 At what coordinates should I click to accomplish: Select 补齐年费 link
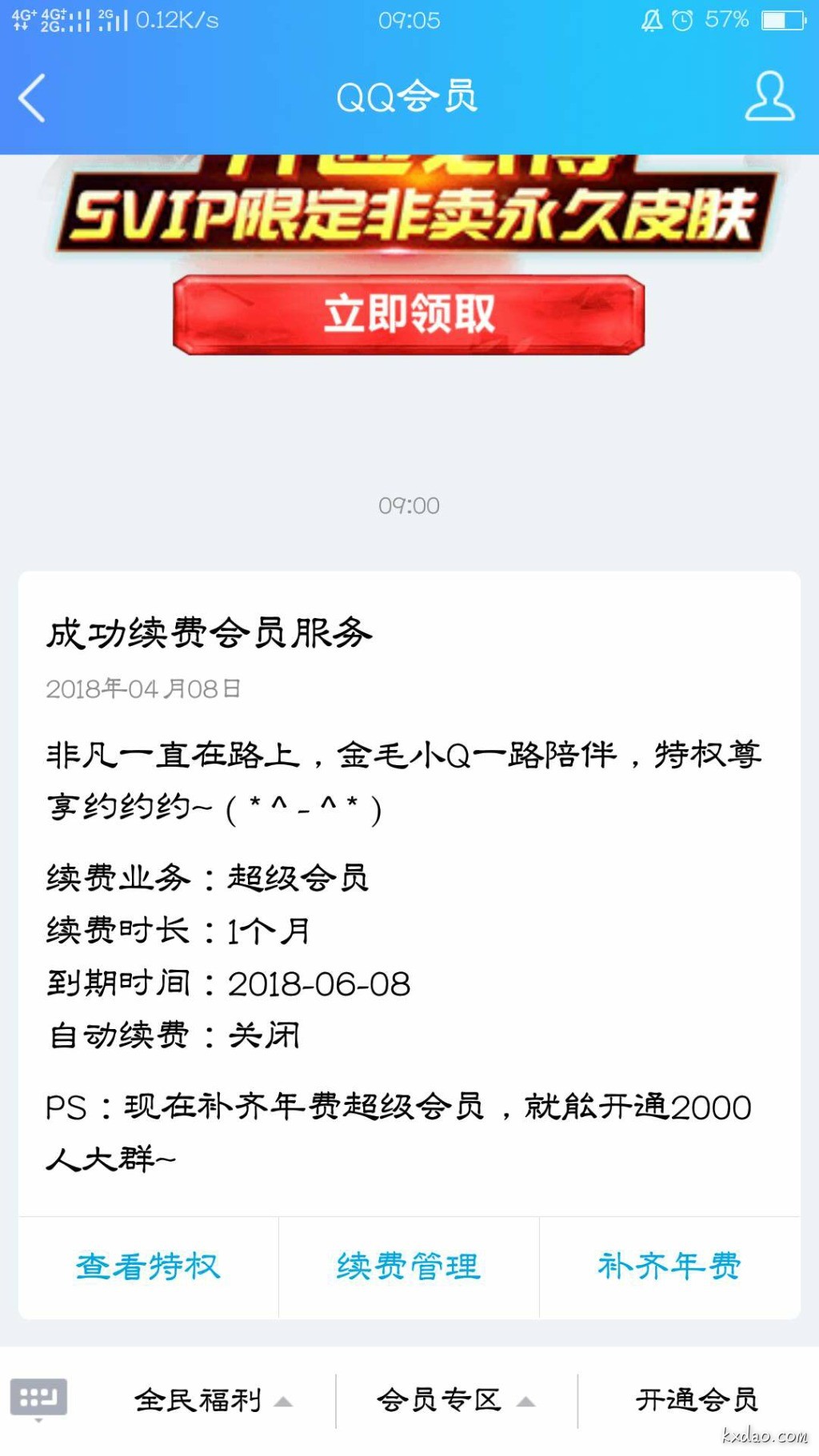[669, 1267]
